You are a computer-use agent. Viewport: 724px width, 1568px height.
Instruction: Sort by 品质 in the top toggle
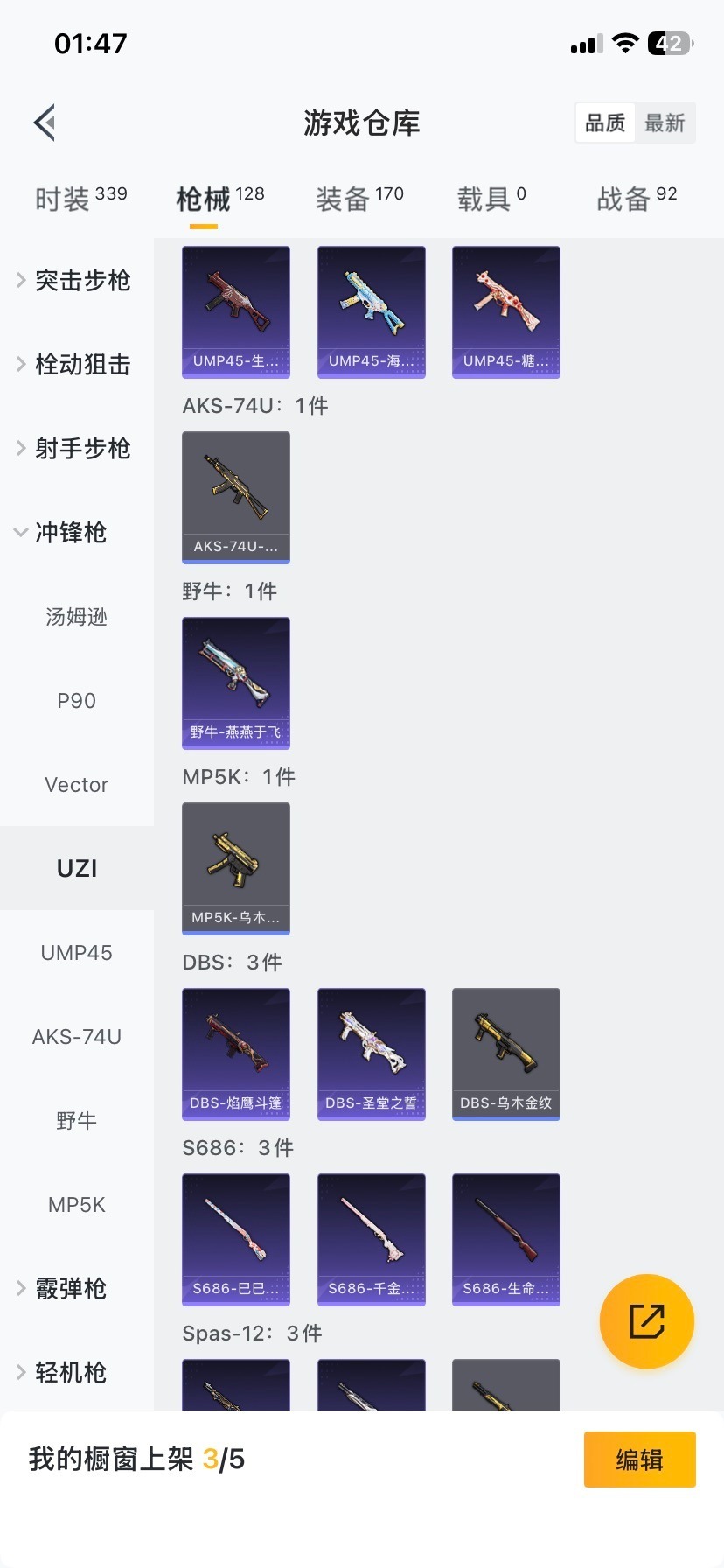coord(605,122)
